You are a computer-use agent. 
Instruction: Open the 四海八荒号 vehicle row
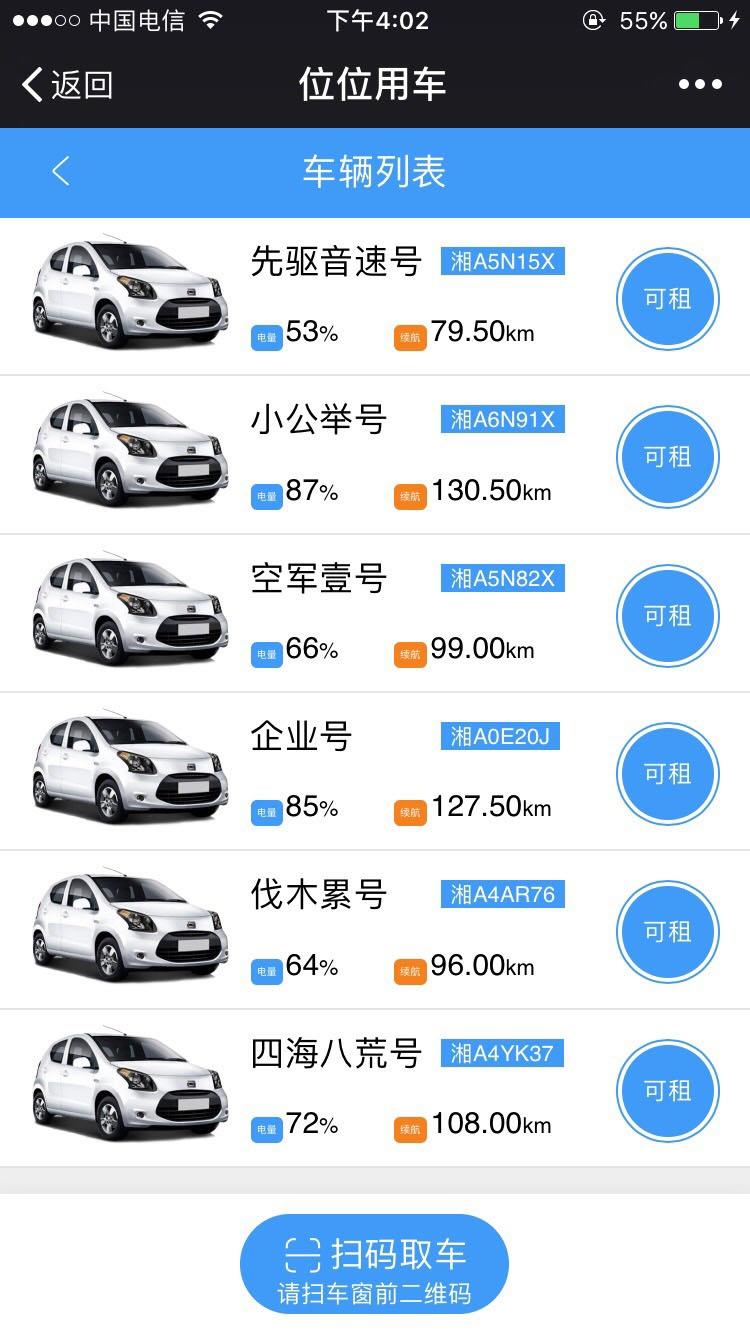point(375,1088)
